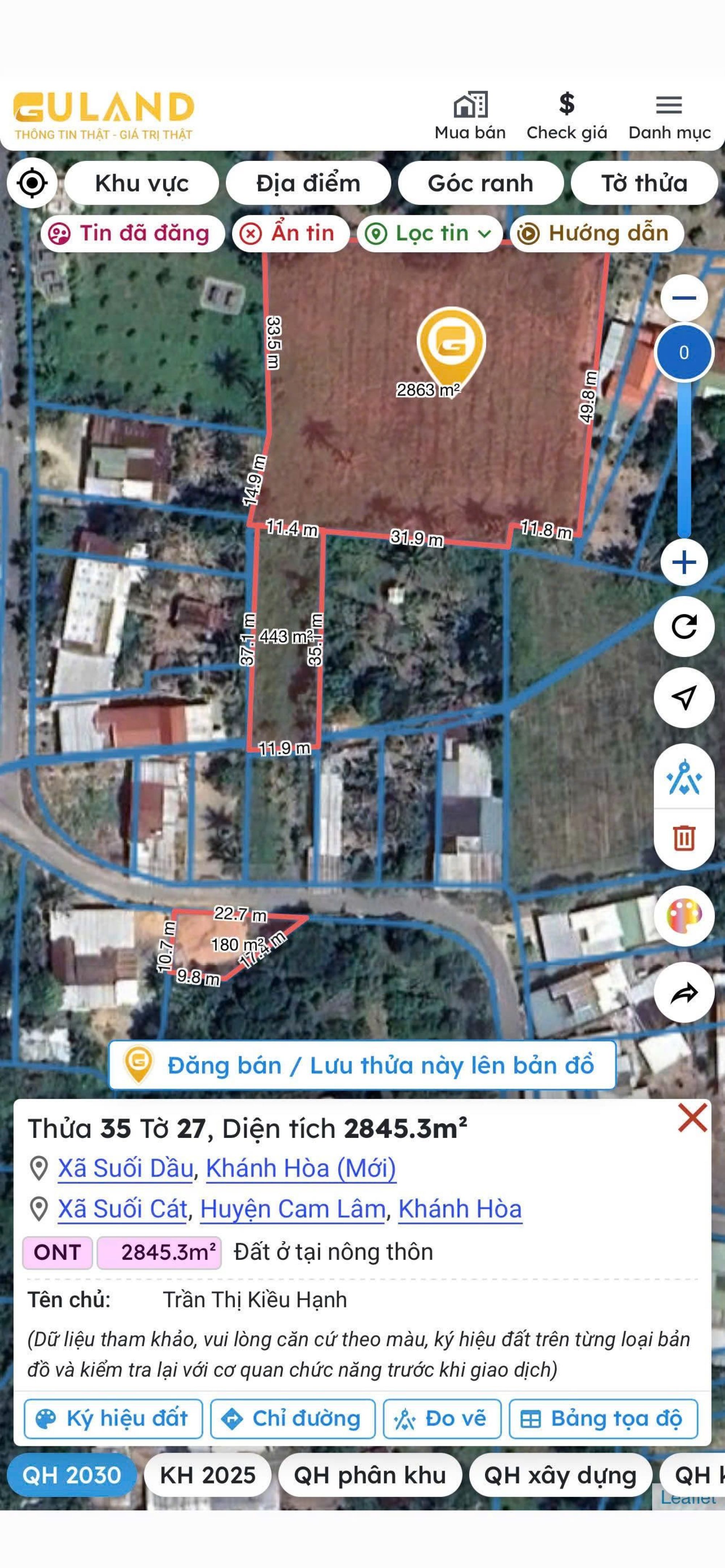Close the parcel info panel

click(x=692, y=1118)
